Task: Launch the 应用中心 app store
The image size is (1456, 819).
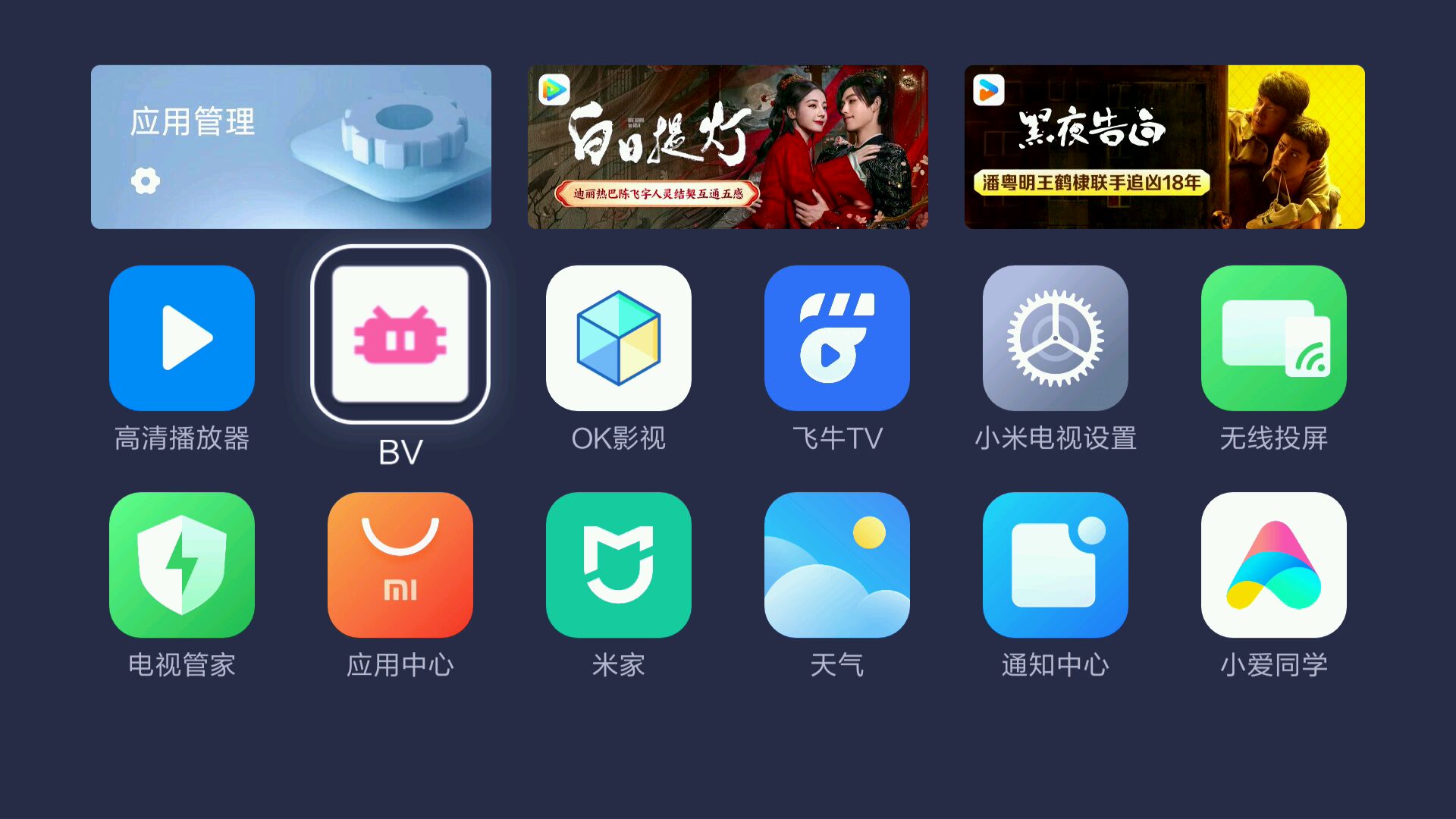Action: point(400,565)
